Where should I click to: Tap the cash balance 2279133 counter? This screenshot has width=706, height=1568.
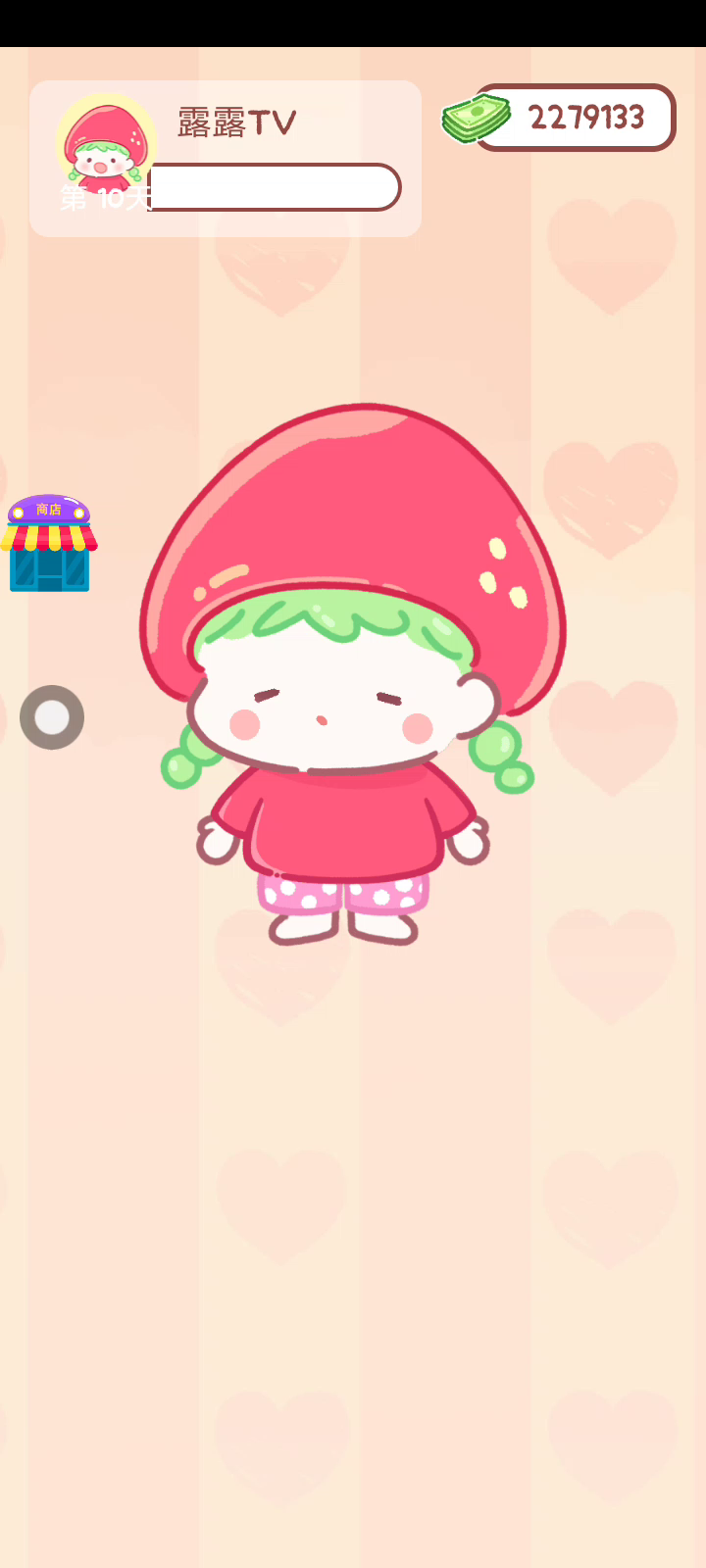tap(574, 118)
